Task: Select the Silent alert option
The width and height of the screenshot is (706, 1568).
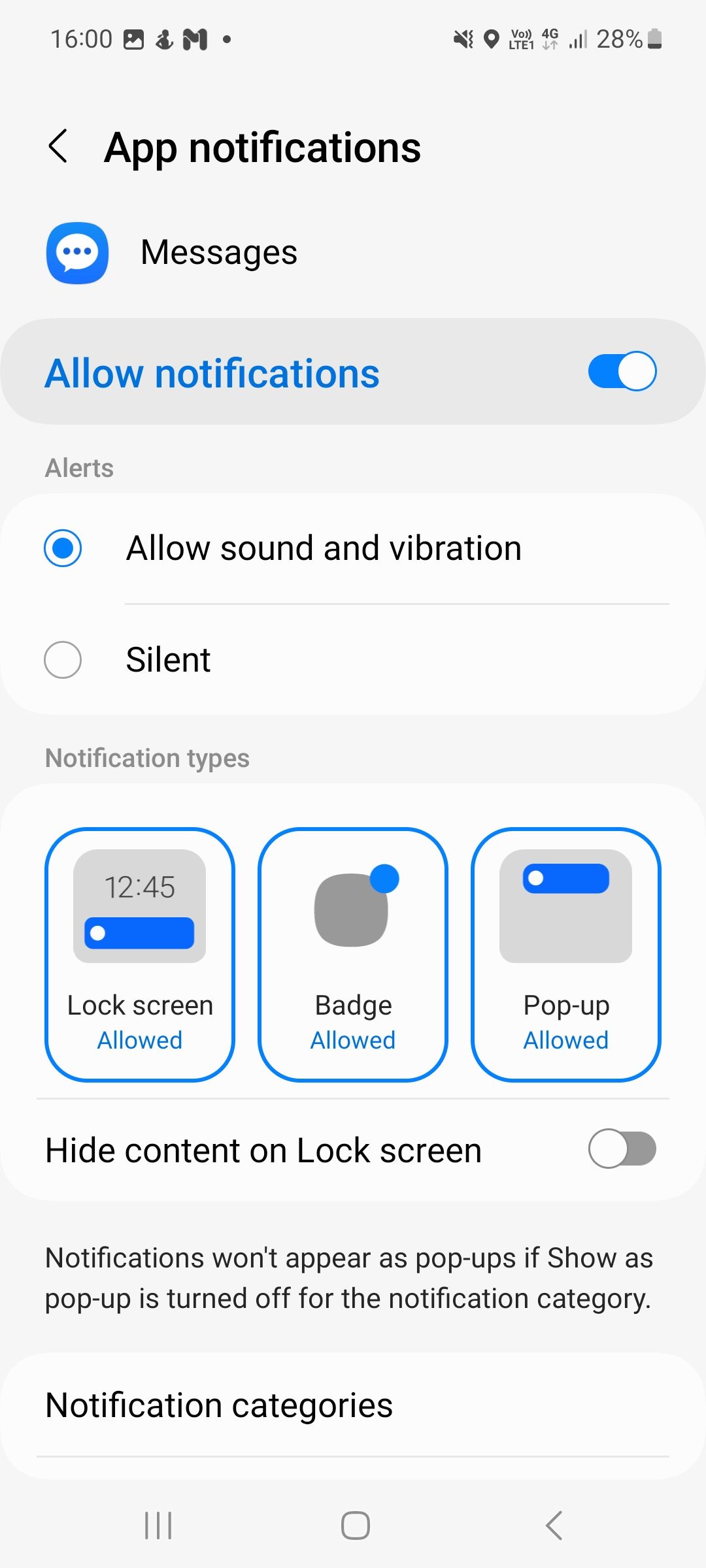Action: 63,660
